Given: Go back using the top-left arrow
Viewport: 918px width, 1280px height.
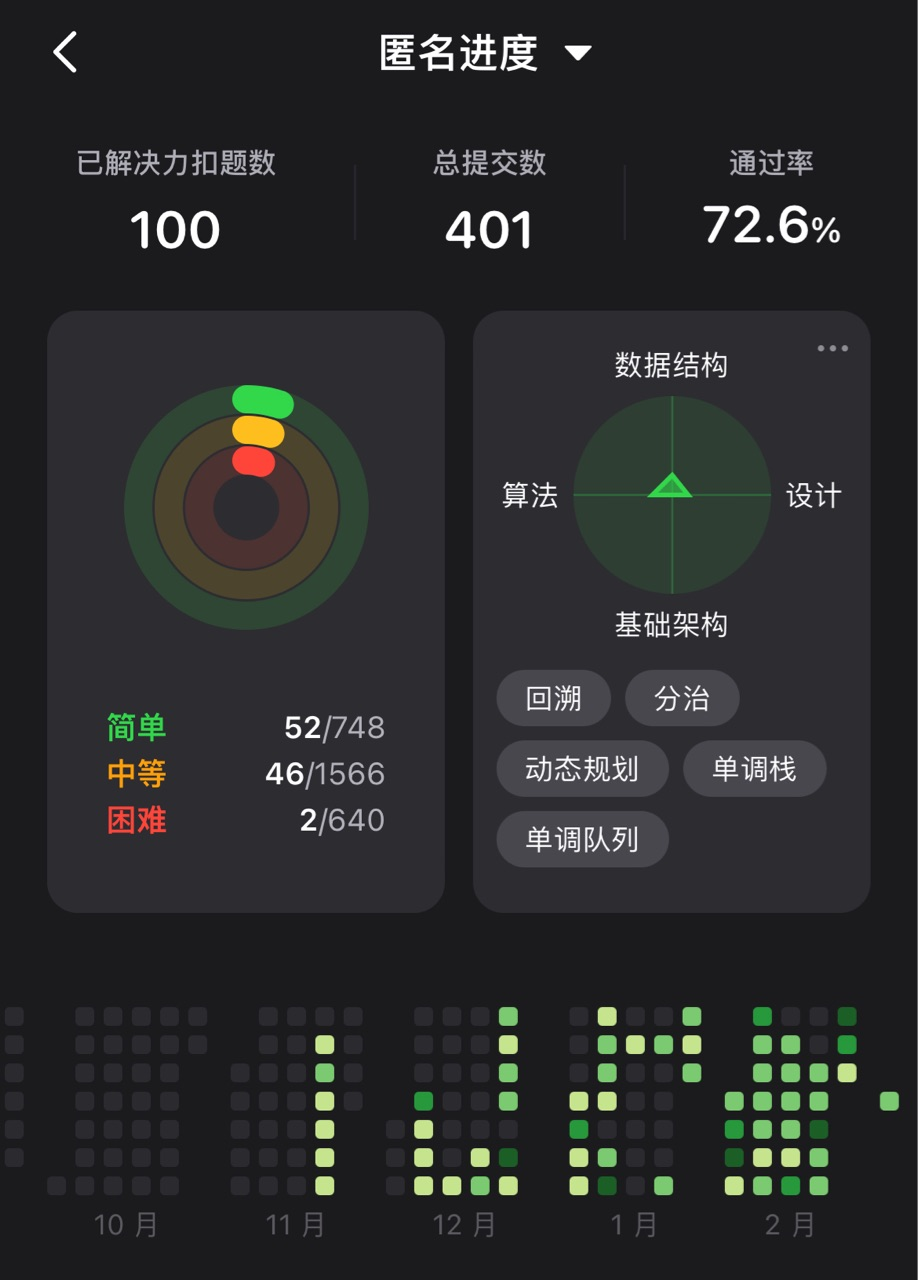Looking at the screenshot, I should [65, 52].
